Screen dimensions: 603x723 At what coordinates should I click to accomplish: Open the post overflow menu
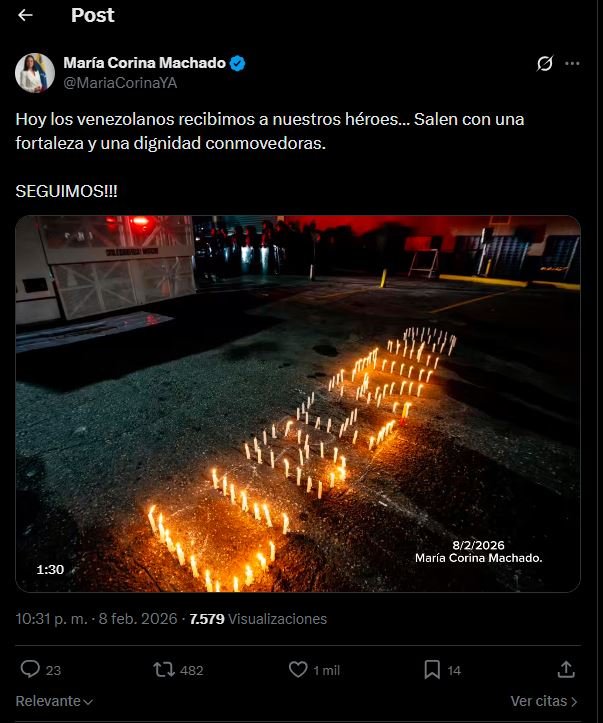tap(572, 63)
